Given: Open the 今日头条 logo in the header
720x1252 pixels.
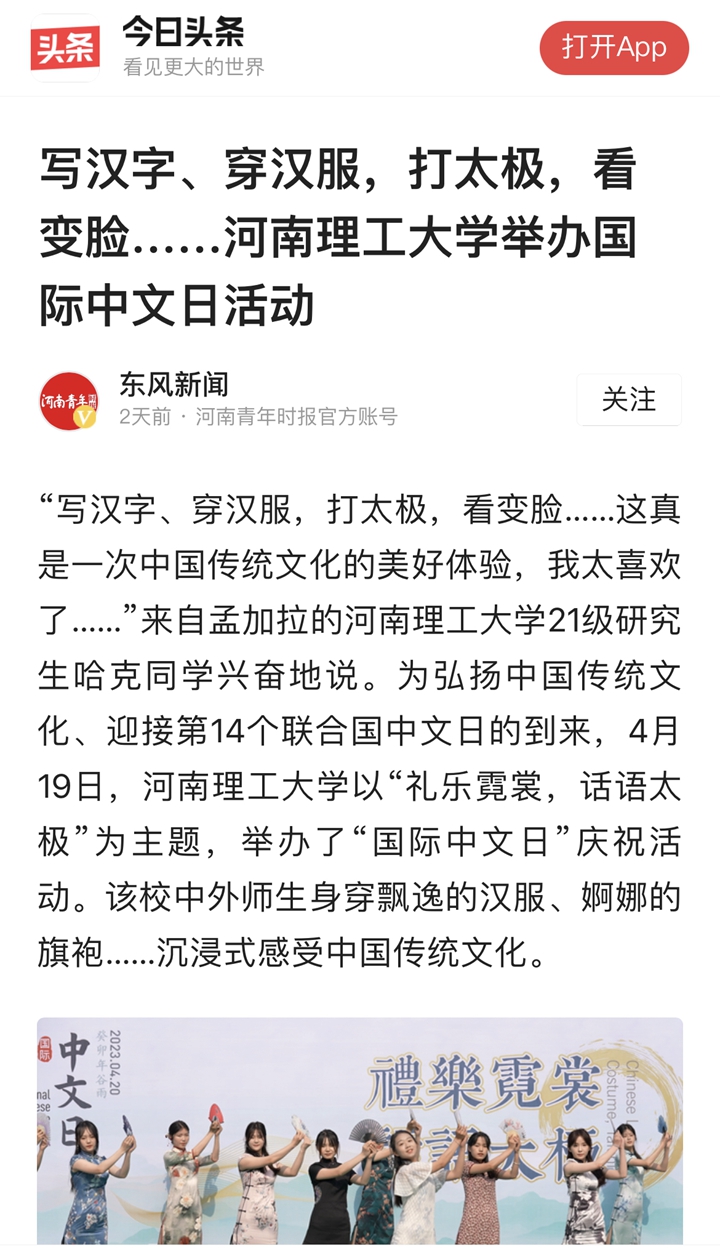Looking at the screenshot, I should pyautogui.click(x=65, y=47).
